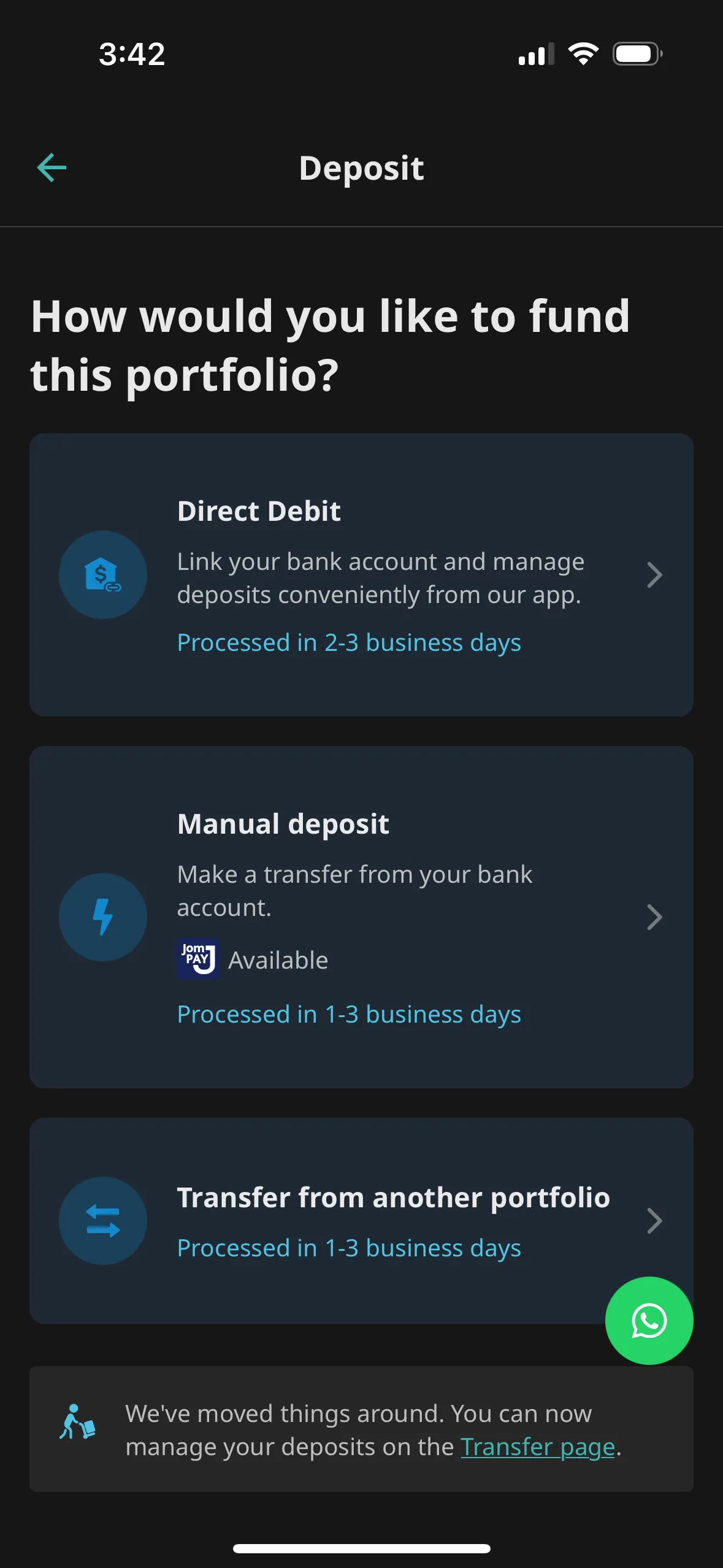The image size is (723, 1568).
Task: Follow the Transfer page link
Action: click(x=538, y=1447)
